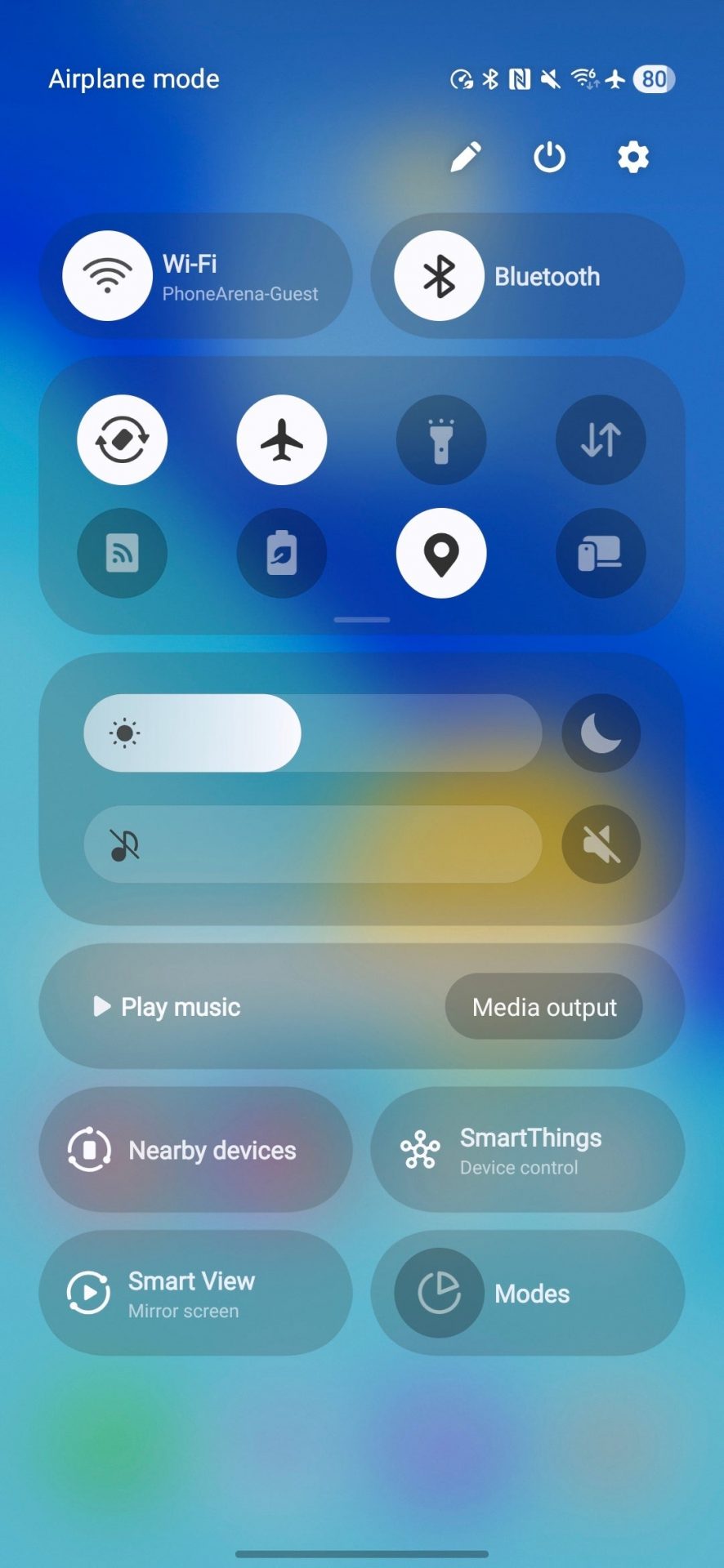This screenshot has height=1568, width=724.
Task: Open device settings via gear icon
Action: [x=633, y=157]
